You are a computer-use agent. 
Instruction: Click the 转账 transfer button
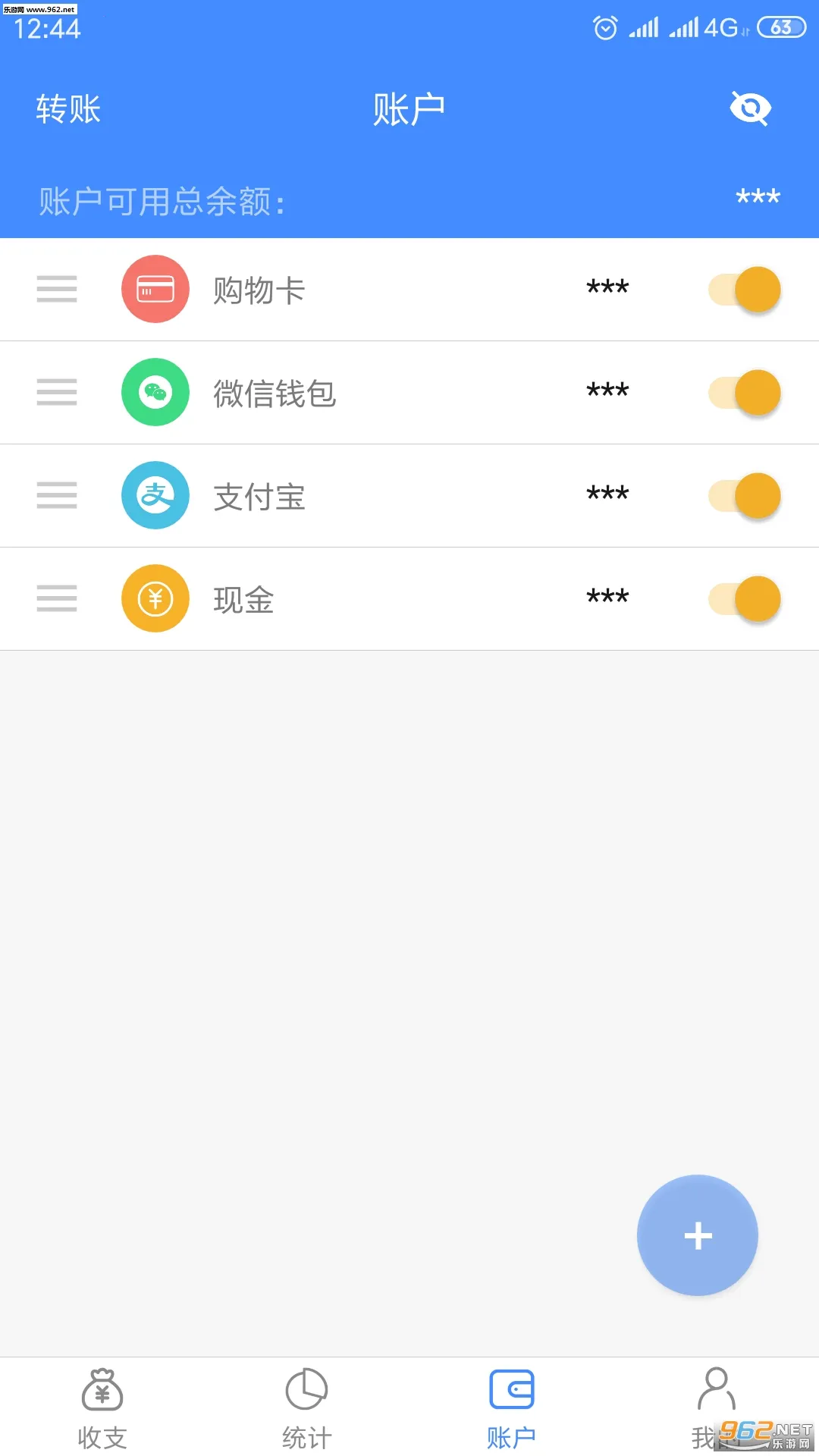67,108
